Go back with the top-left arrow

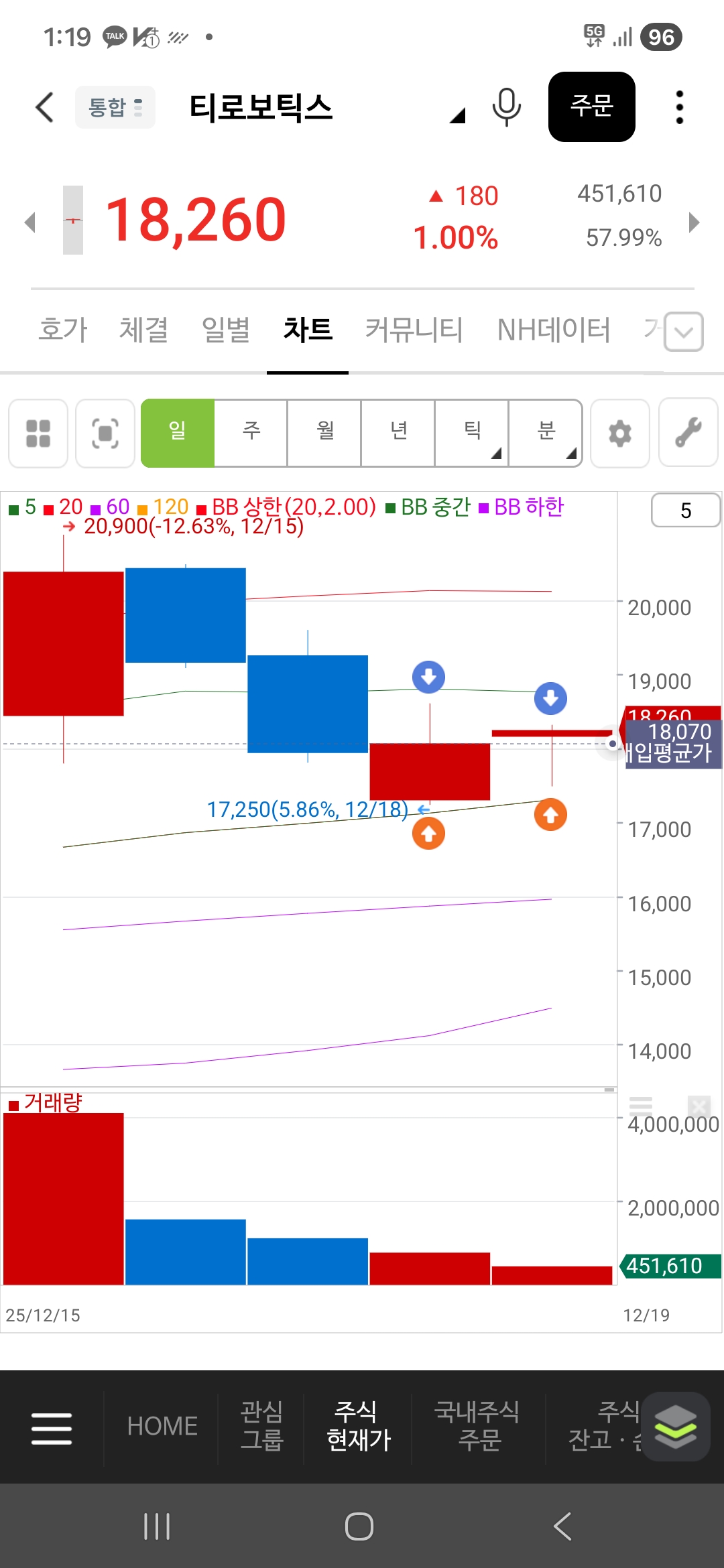point(44,107)
